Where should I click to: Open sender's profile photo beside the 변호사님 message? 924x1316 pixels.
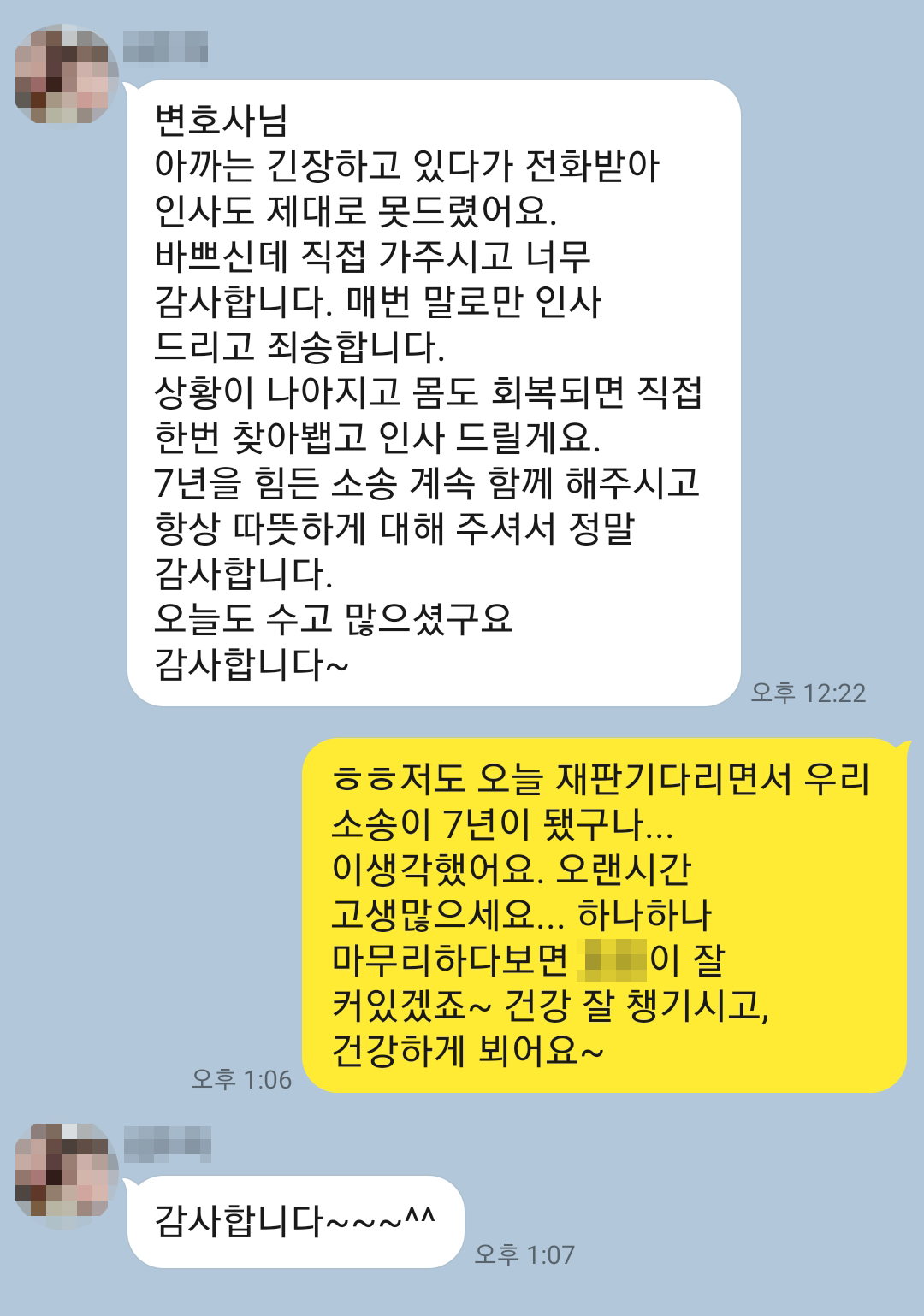click(x=66, y=74)
